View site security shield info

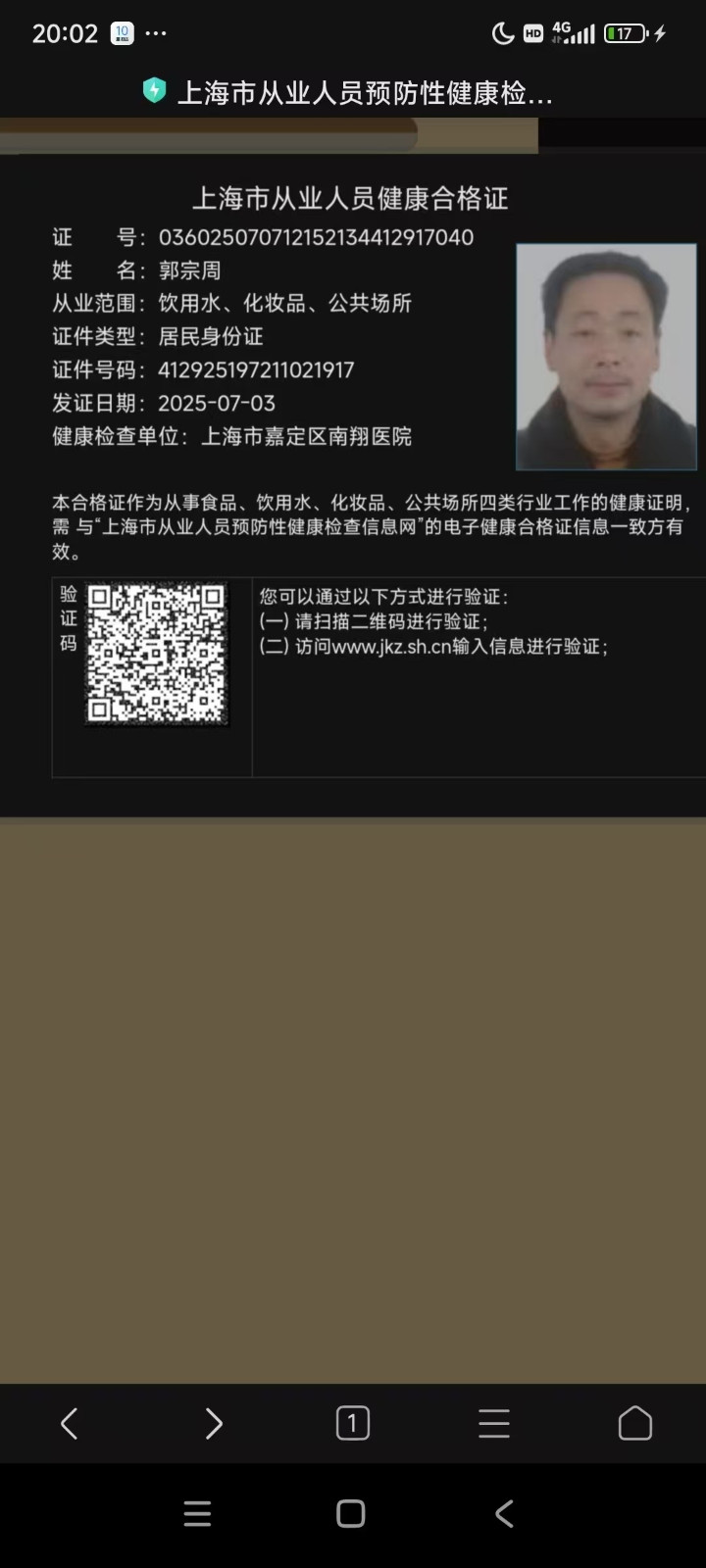(x=154, y=91)
